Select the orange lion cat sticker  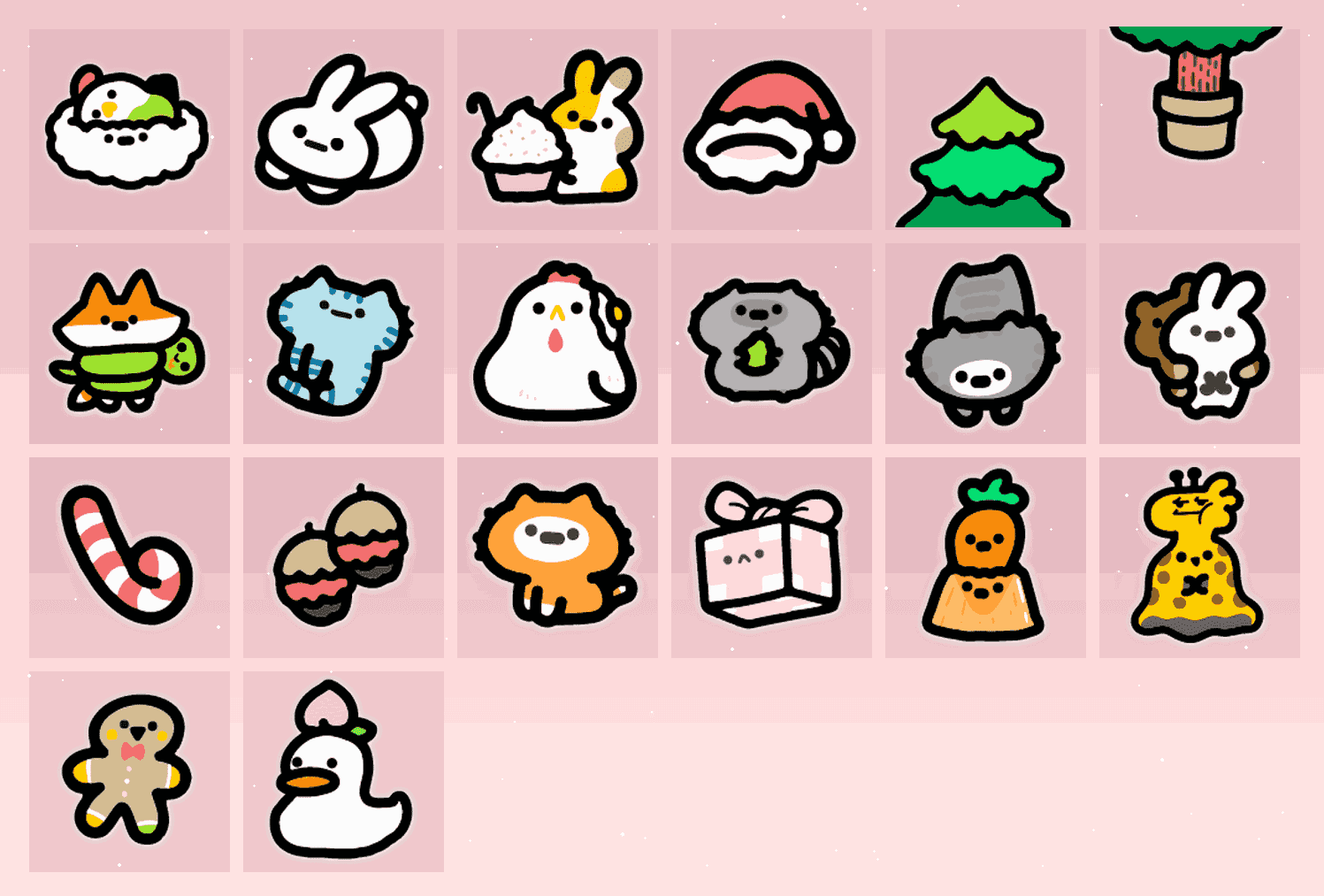(x=557, y=558)
